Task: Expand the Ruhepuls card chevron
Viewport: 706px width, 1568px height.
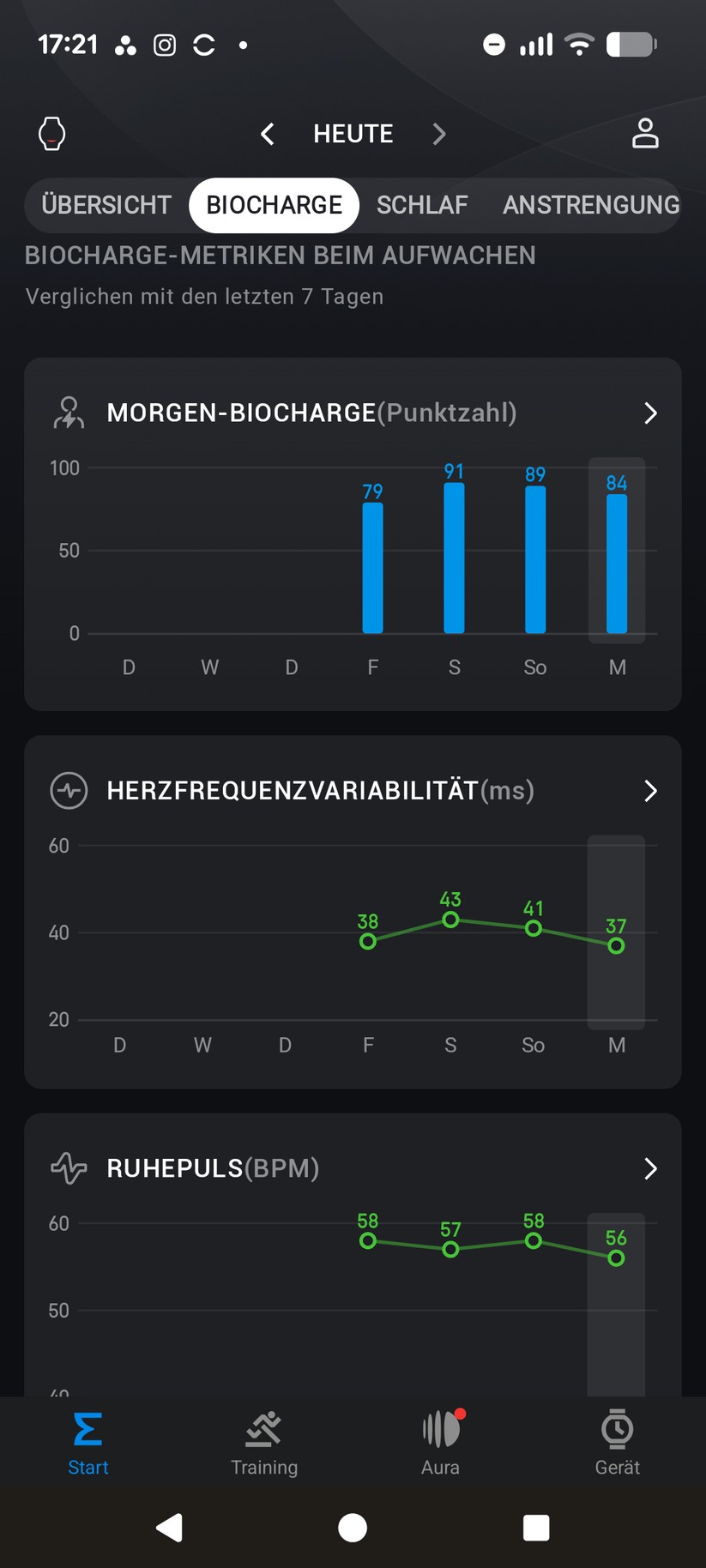Action: click(x=650, y=1168)
